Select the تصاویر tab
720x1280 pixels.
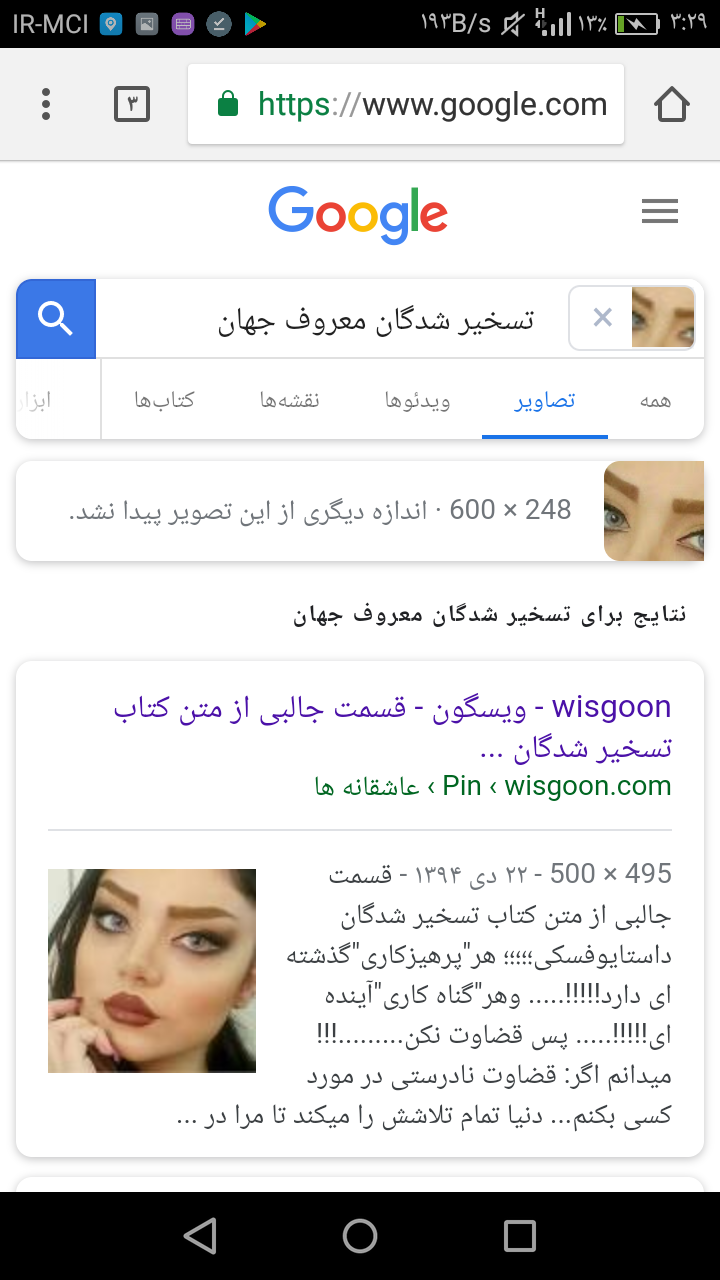coord(545,400)
